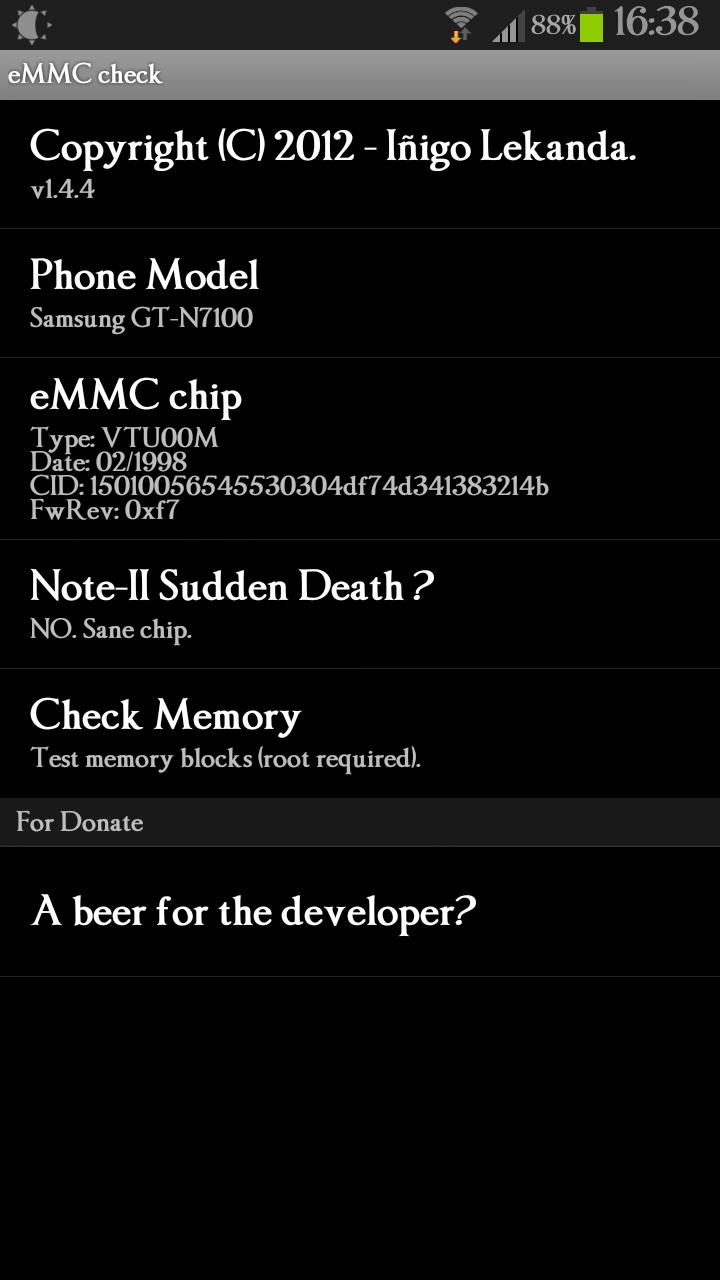The image size is (720, 1280).
Task: Open the Copyright Iñigo Lekanda row
Action: pos(360,164)
